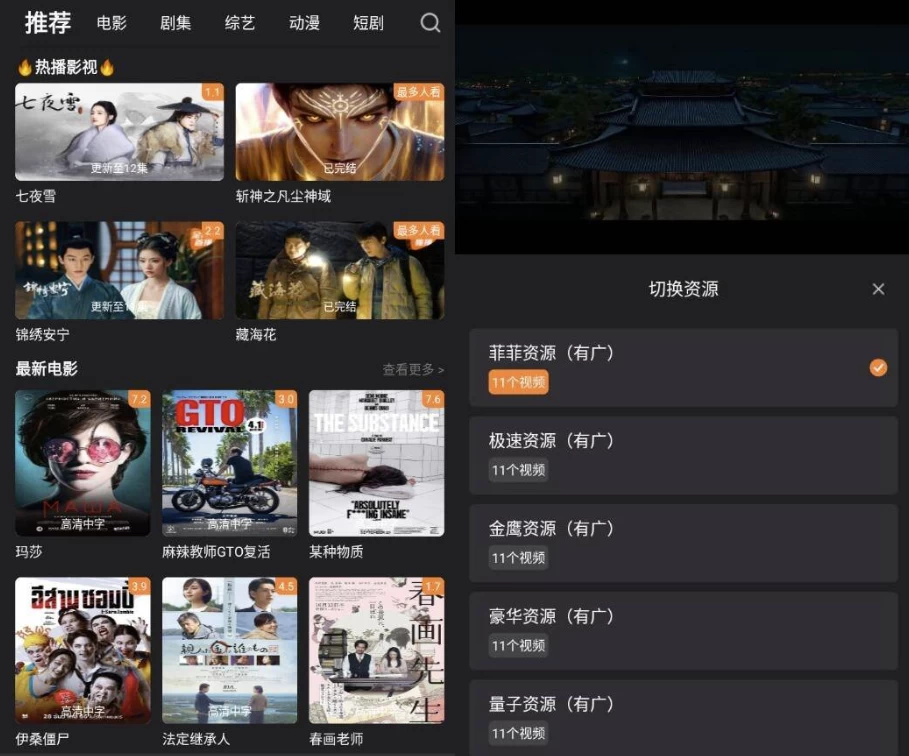This screenshot has width=909, height=756.
Task: Close the 切换资源 panel
Action: pyautogui.click(x=878, y=289)
